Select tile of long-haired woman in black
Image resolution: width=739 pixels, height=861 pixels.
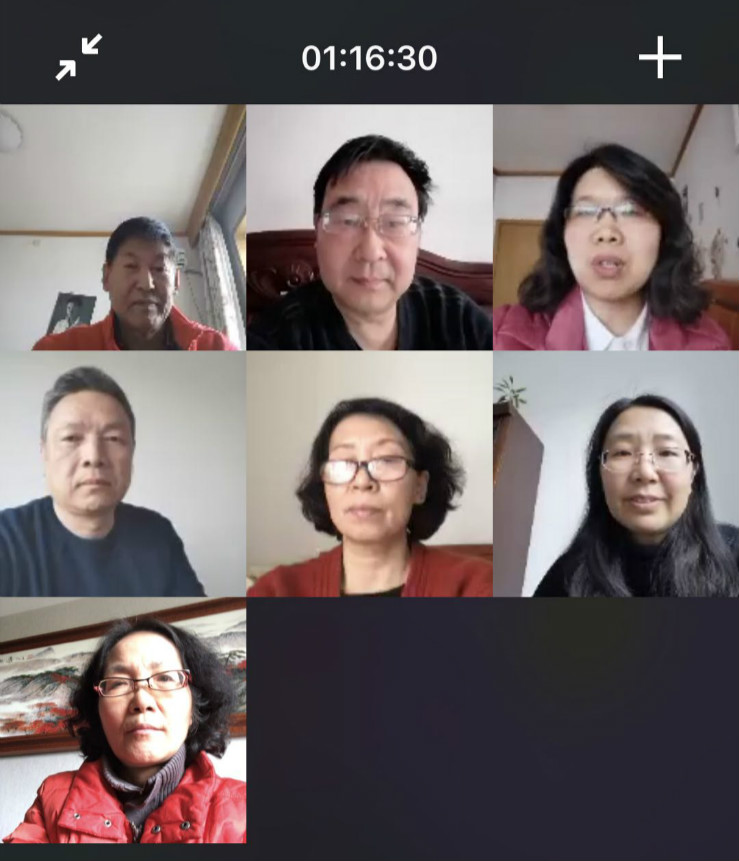coord(615,474)
